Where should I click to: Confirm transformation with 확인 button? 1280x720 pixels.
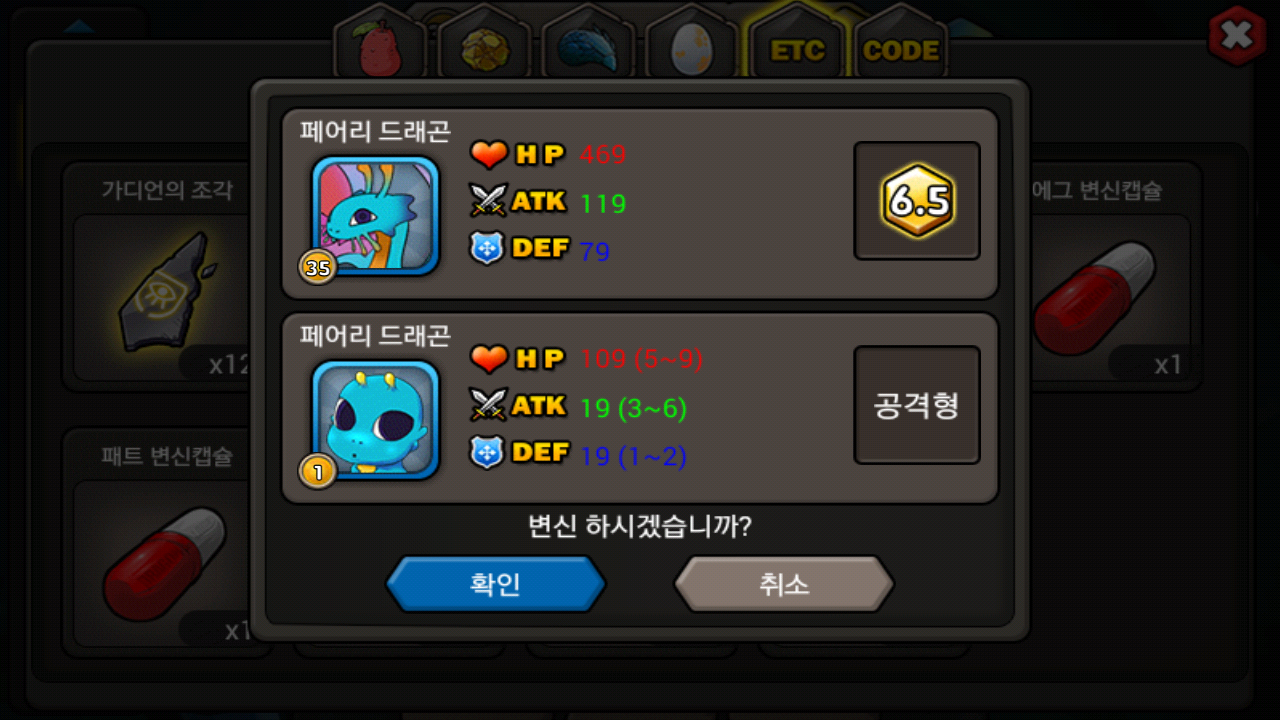click(x=496, y=584)
